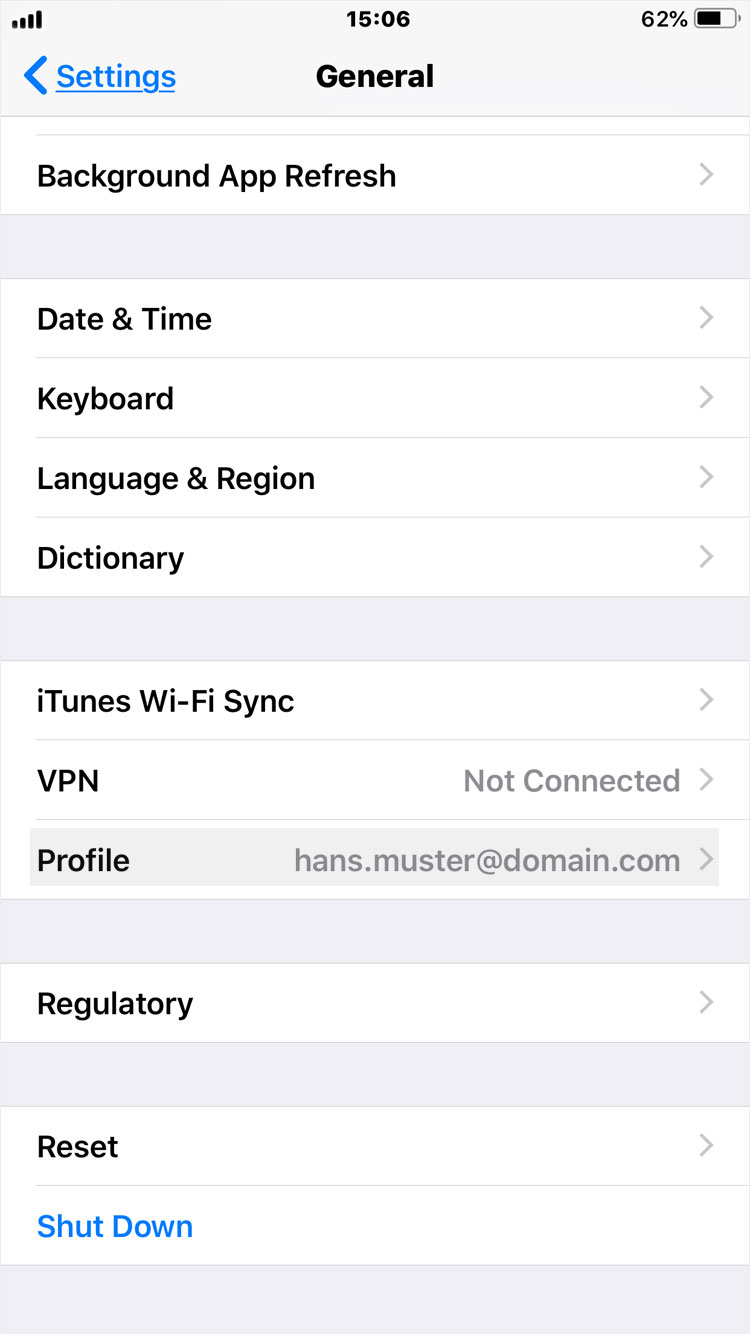
Task: Open Regulatory information
Action: pos(375,1003)
